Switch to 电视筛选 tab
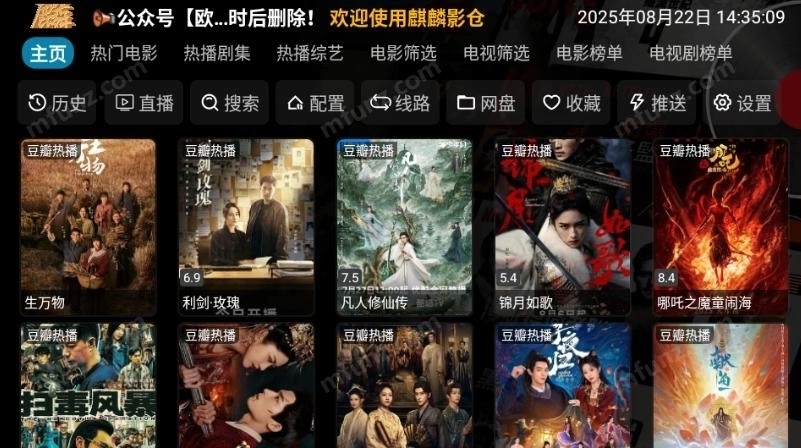801x448 pixels. click(496, 53)
